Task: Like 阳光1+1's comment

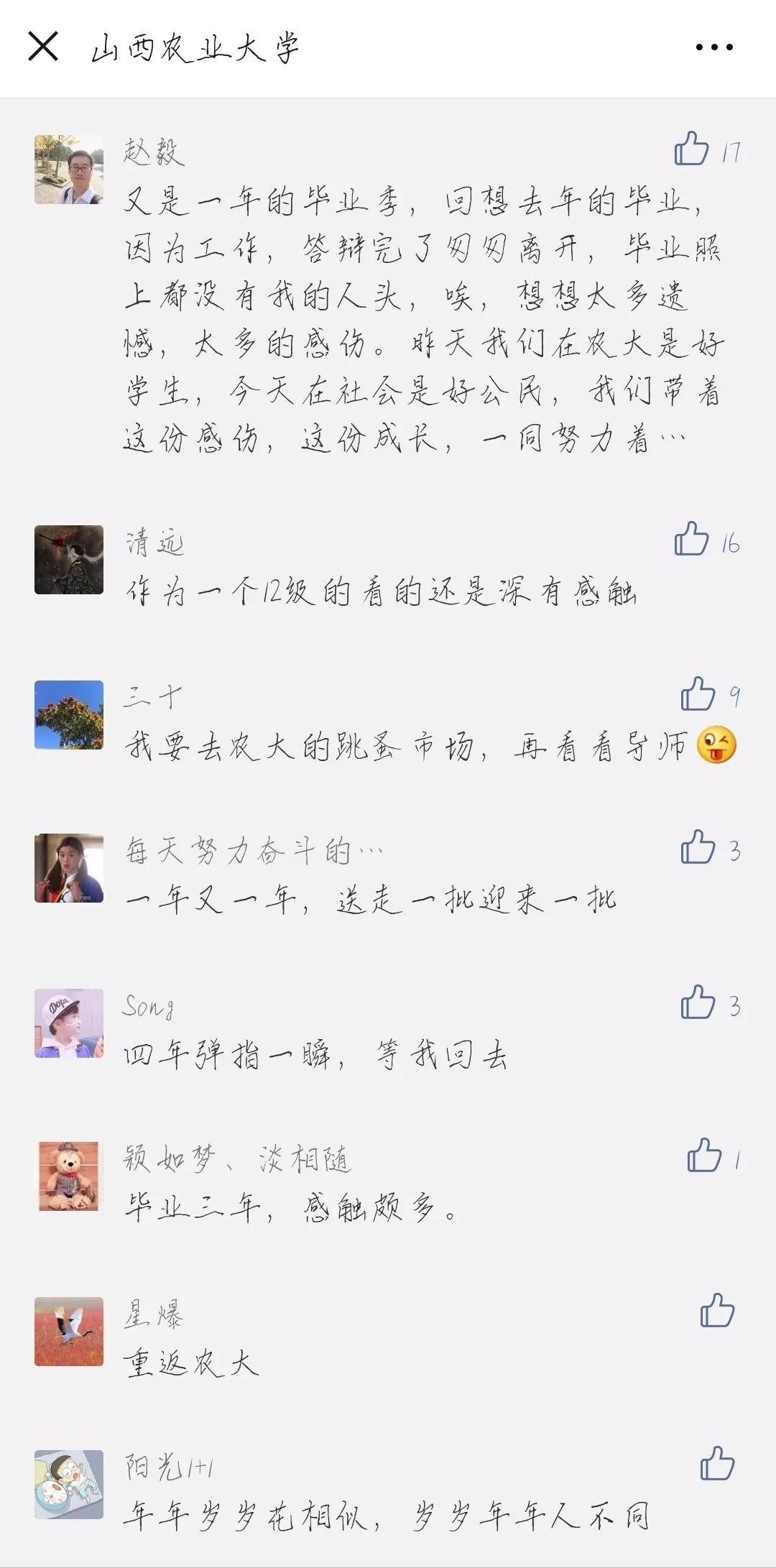Action: (717, 1464)
